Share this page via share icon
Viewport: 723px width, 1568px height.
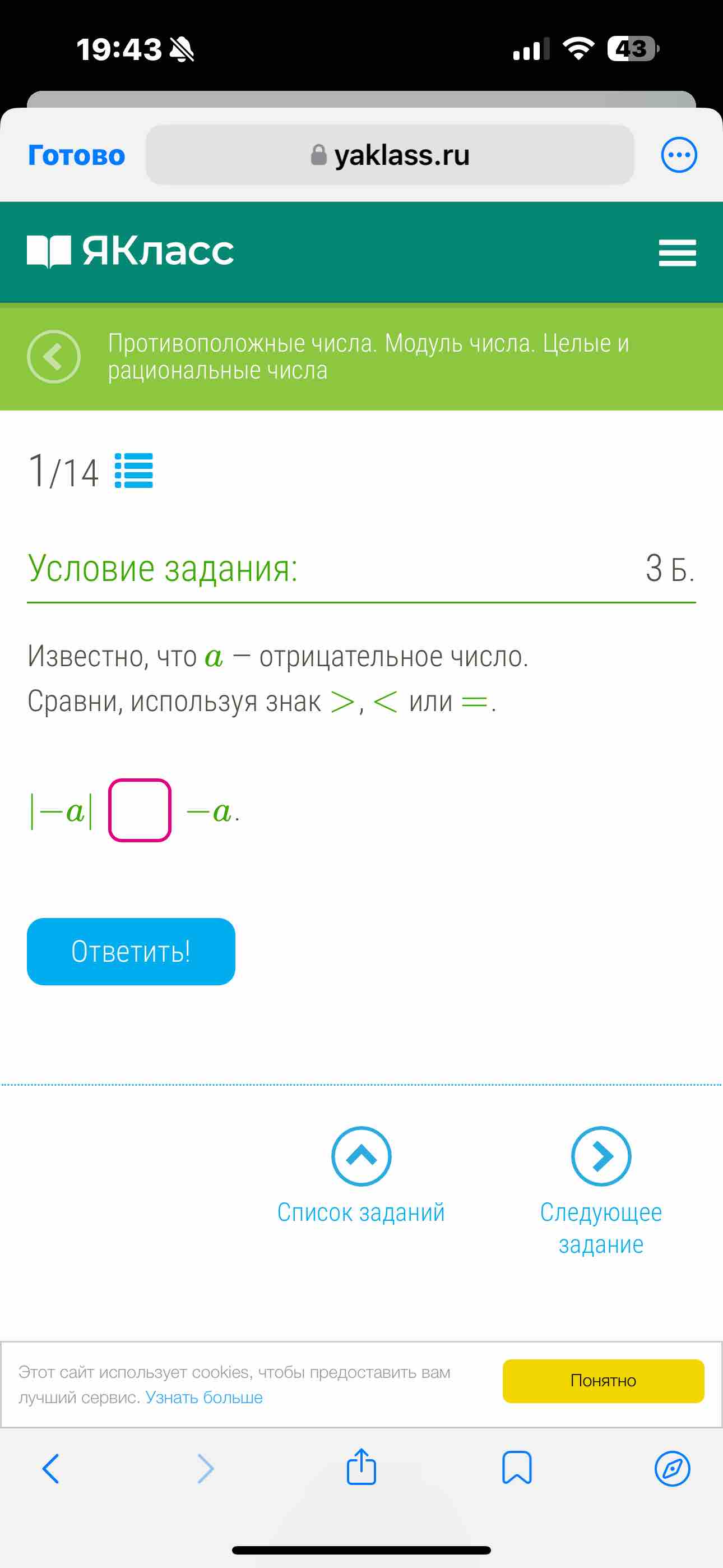click(x=361, y=1466)
